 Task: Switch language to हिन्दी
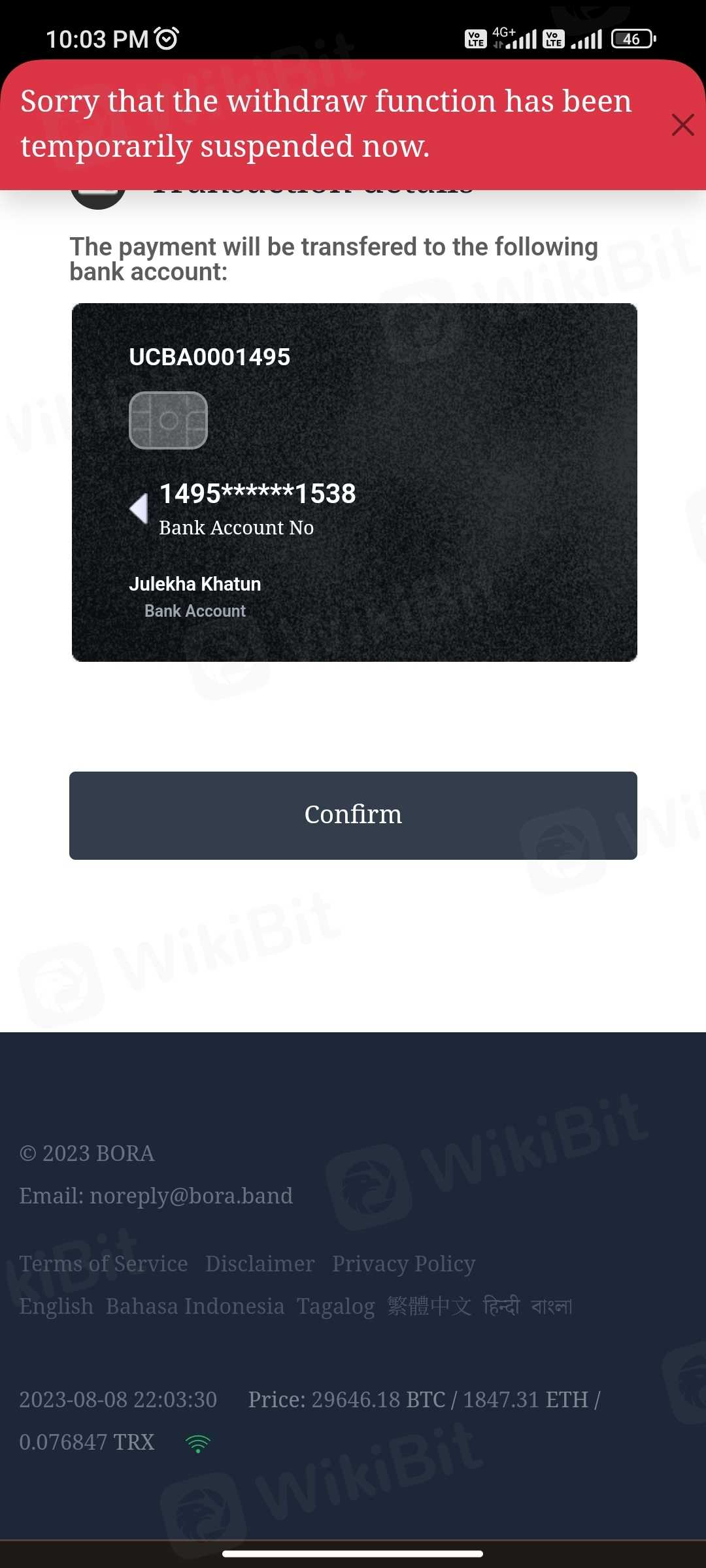[x=501, y=1306]
